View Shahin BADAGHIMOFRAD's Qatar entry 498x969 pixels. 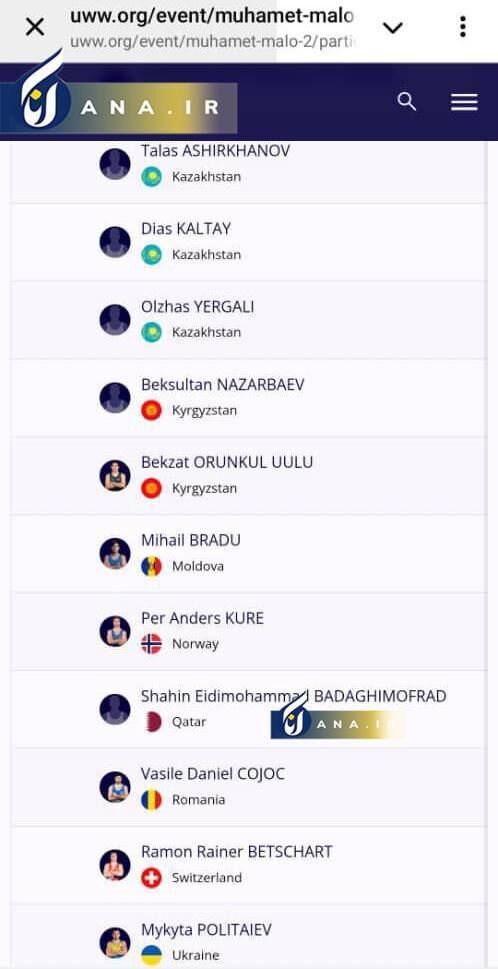click(248, 709)
